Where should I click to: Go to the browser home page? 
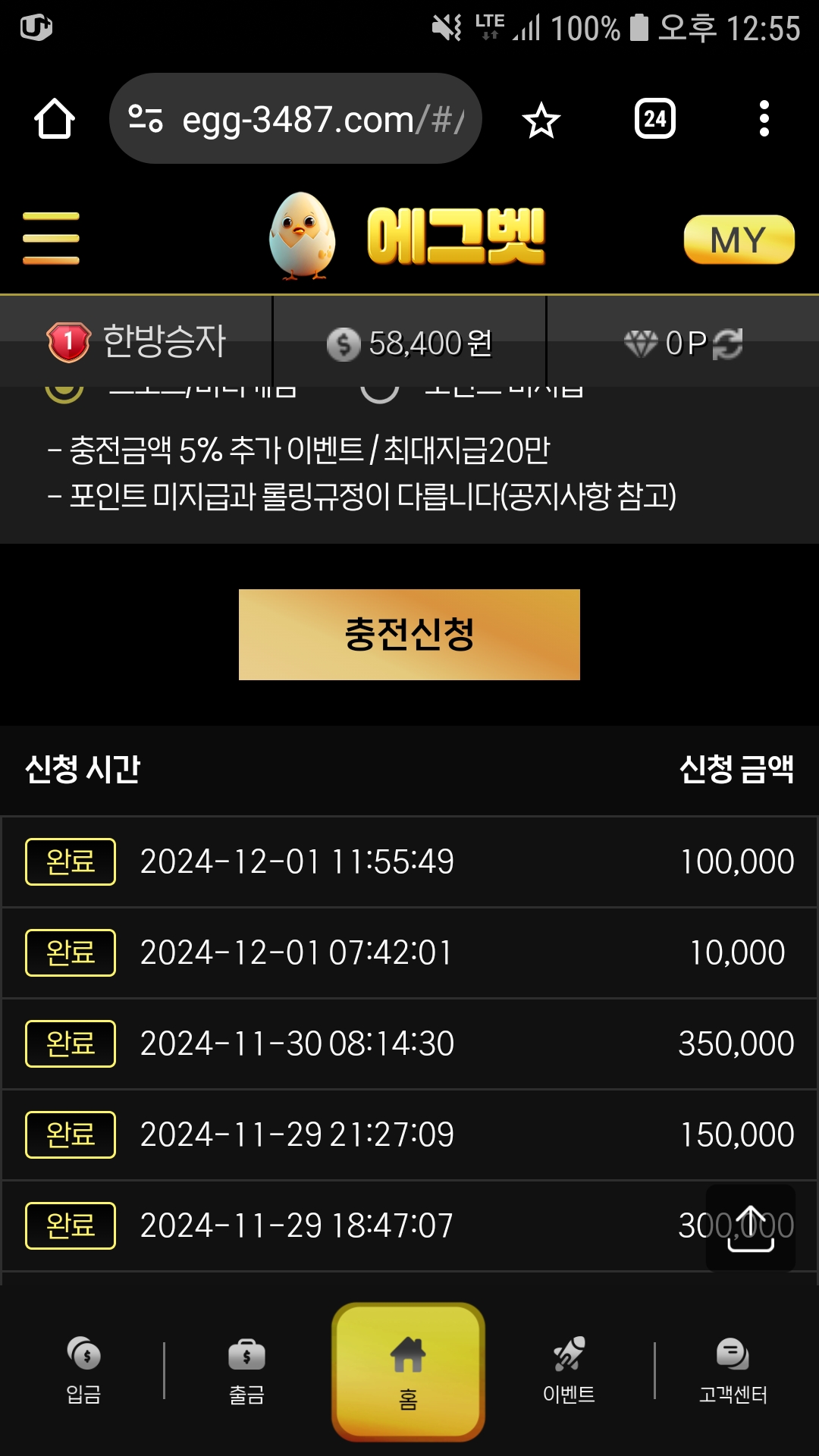click(x=55, y=119)
